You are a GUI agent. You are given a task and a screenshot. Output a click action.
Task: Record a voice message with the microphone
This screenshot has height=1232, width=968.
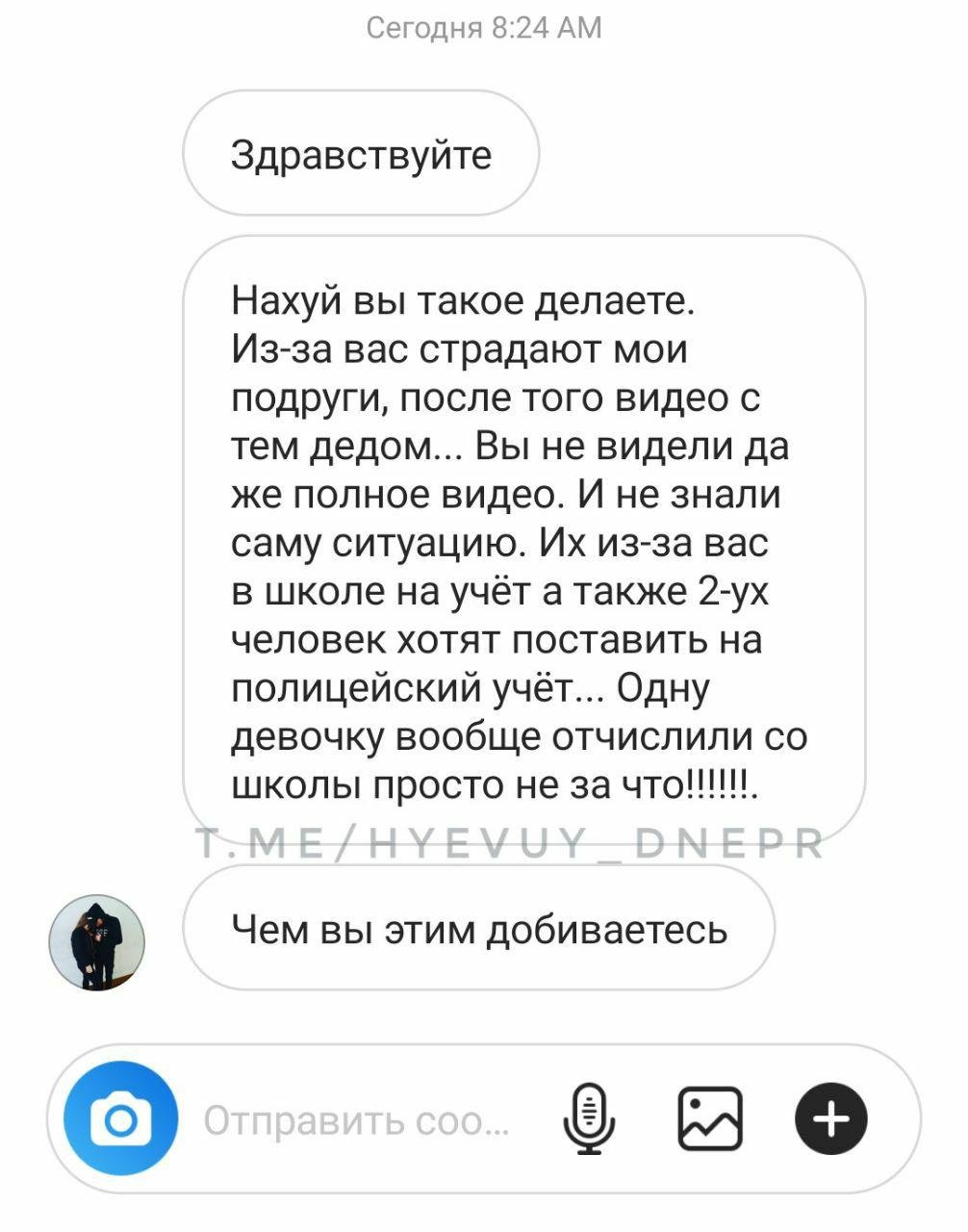pyautogui.click(x=588, y=1119)
